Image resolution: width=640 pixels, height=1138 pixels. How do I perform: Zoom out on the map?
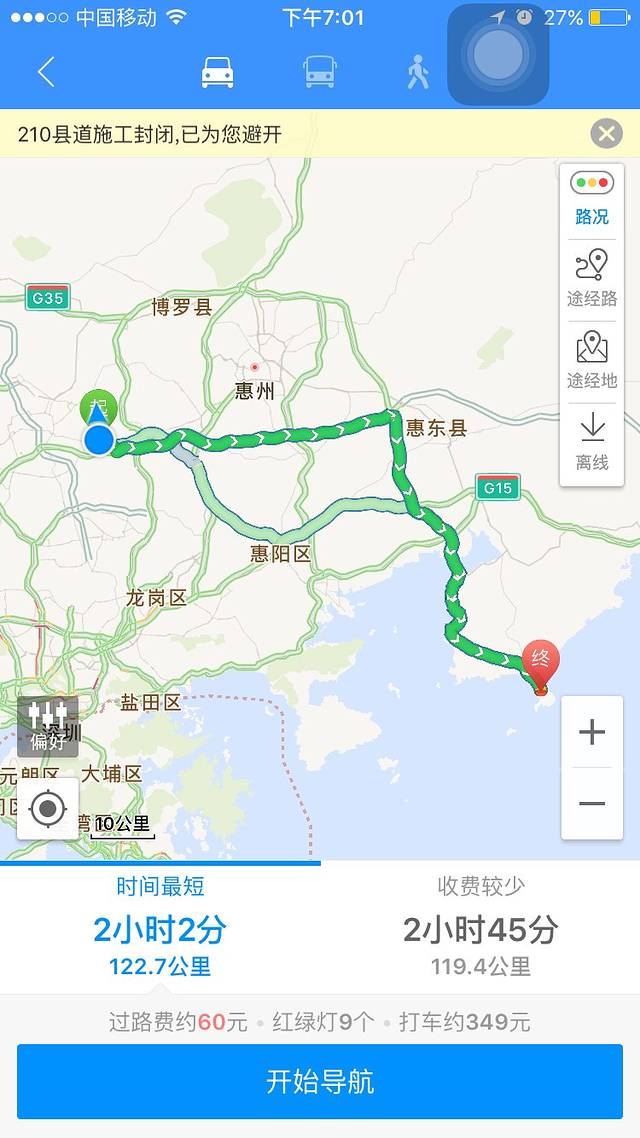point(592,804)
